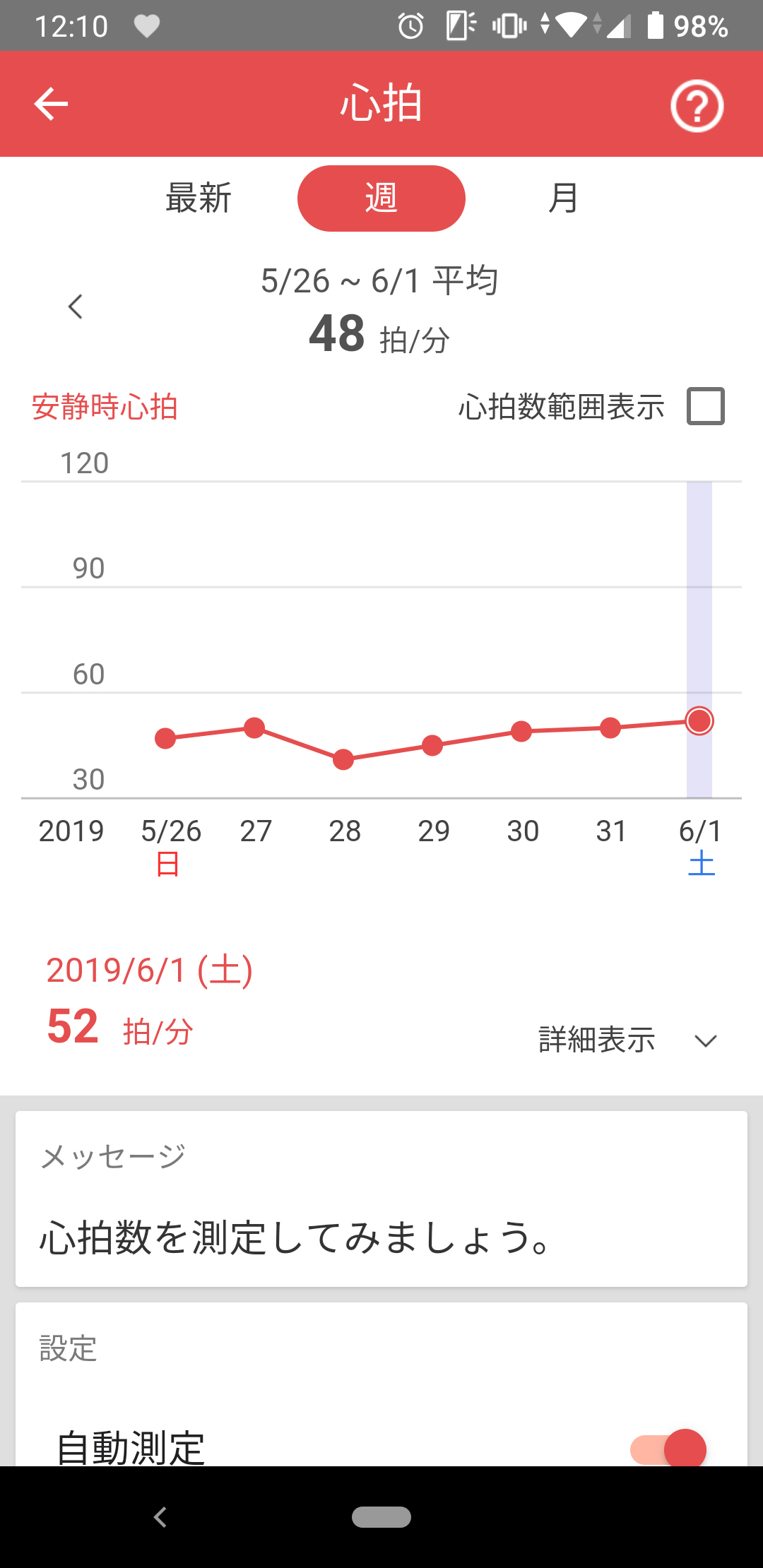Tap the system back button
The image size is (763, 1568).
tap(160, 1516)
